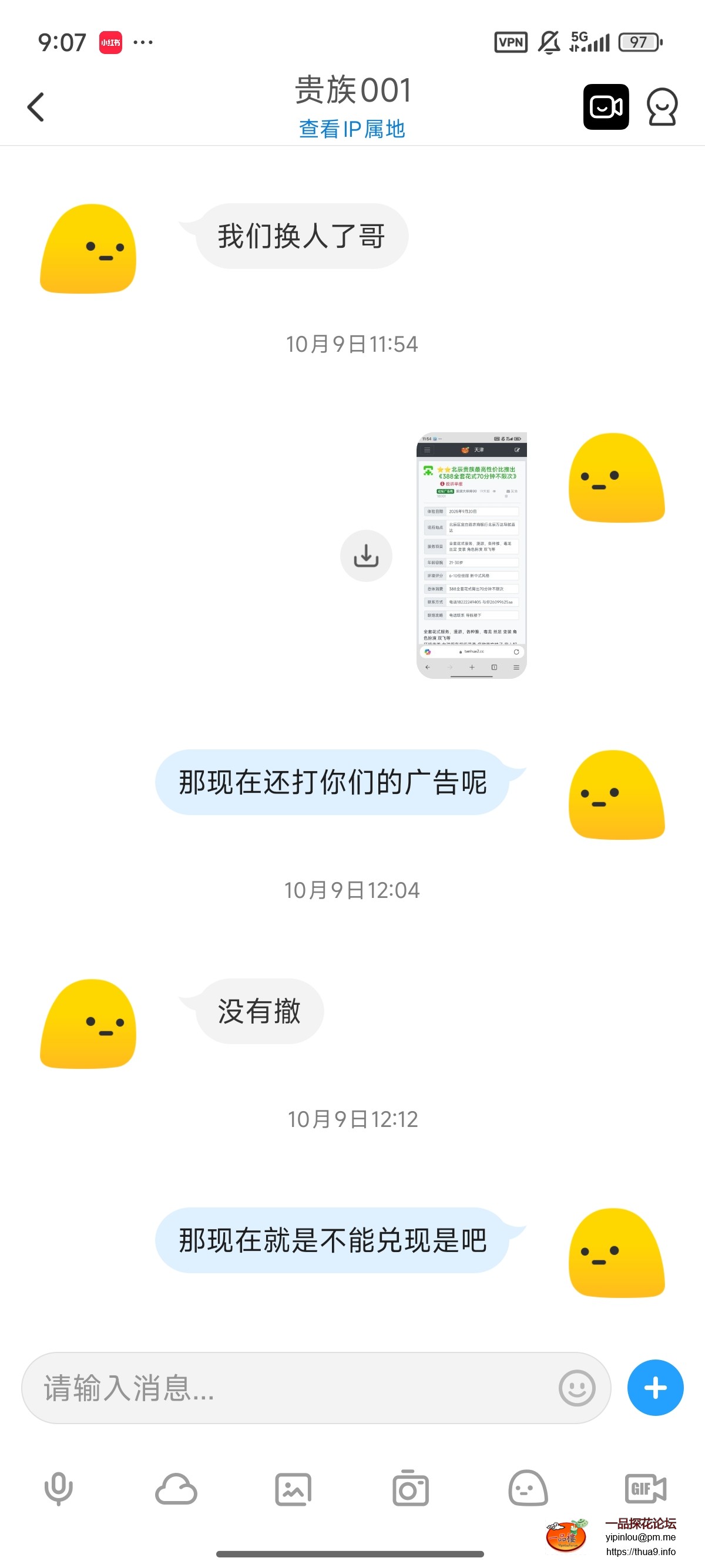This screenshot has height=1568, width=705.
Task: Tap the back arrow to exit the chat
Action: 35,106
